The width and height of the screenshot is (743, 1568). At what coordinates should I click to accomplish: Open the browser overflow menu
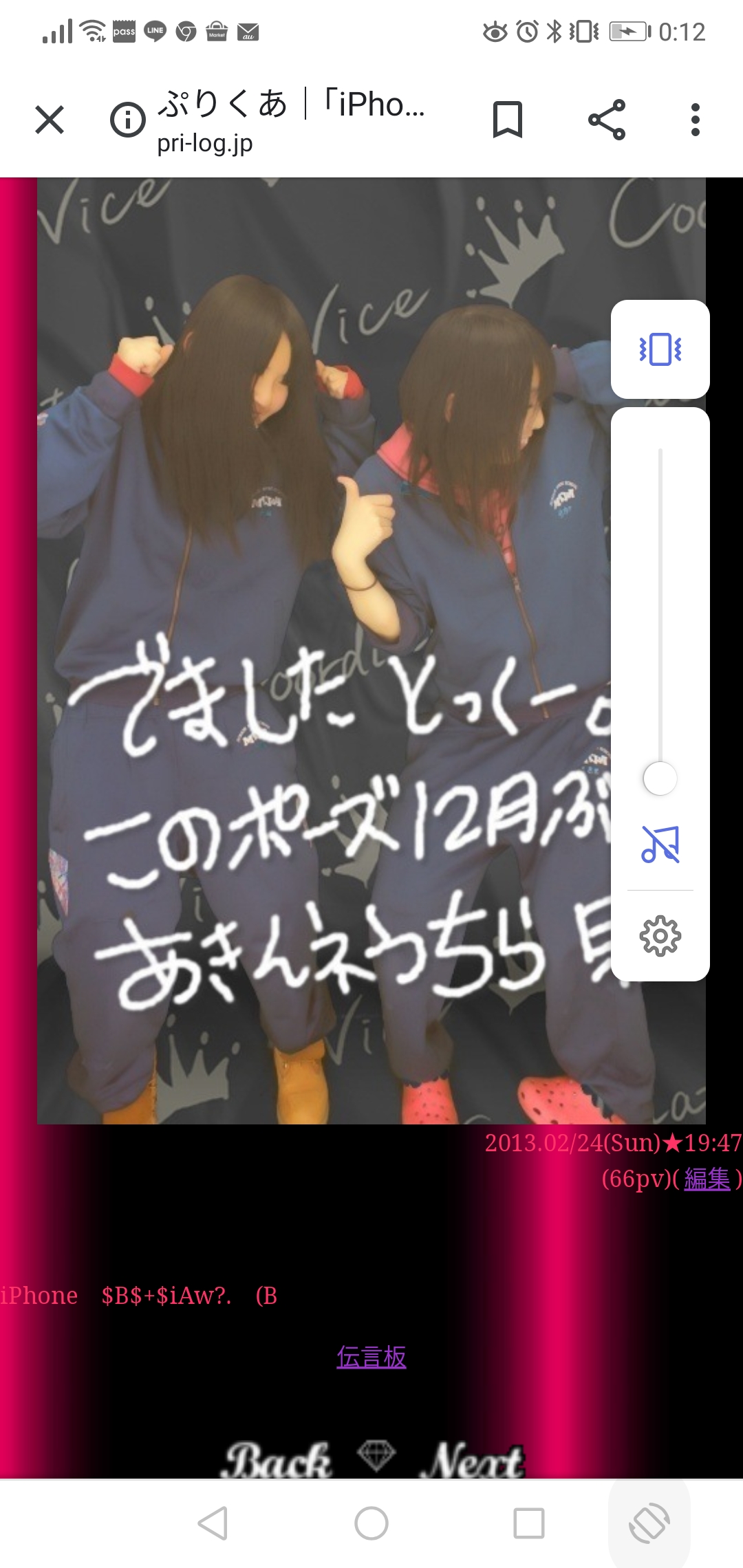695,120
